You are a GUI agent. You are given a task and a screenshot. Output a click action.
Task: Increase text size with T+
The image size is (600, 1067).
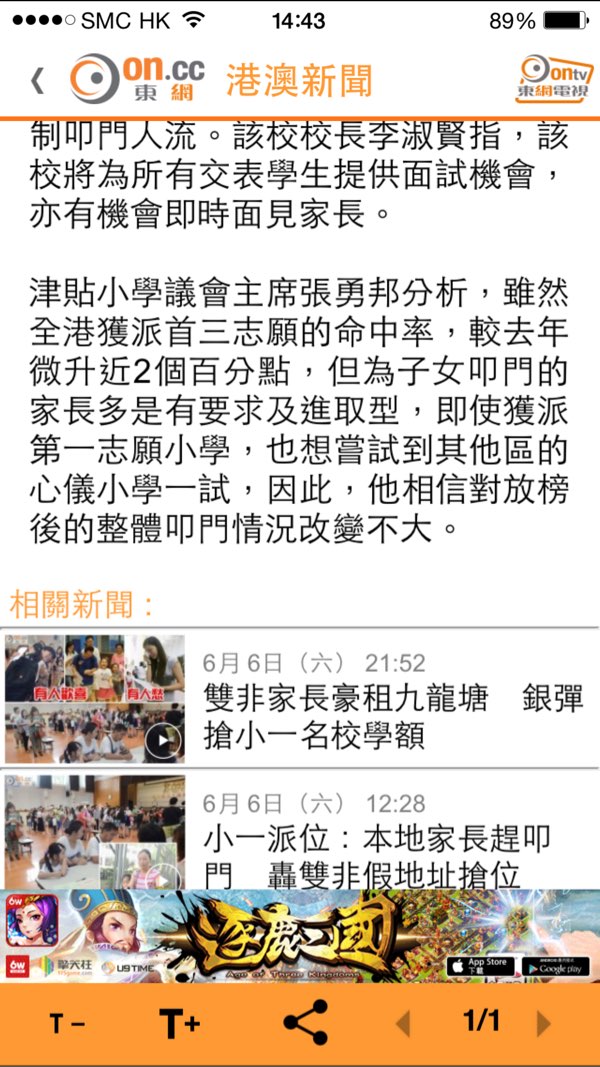[x=180, y=1023]
